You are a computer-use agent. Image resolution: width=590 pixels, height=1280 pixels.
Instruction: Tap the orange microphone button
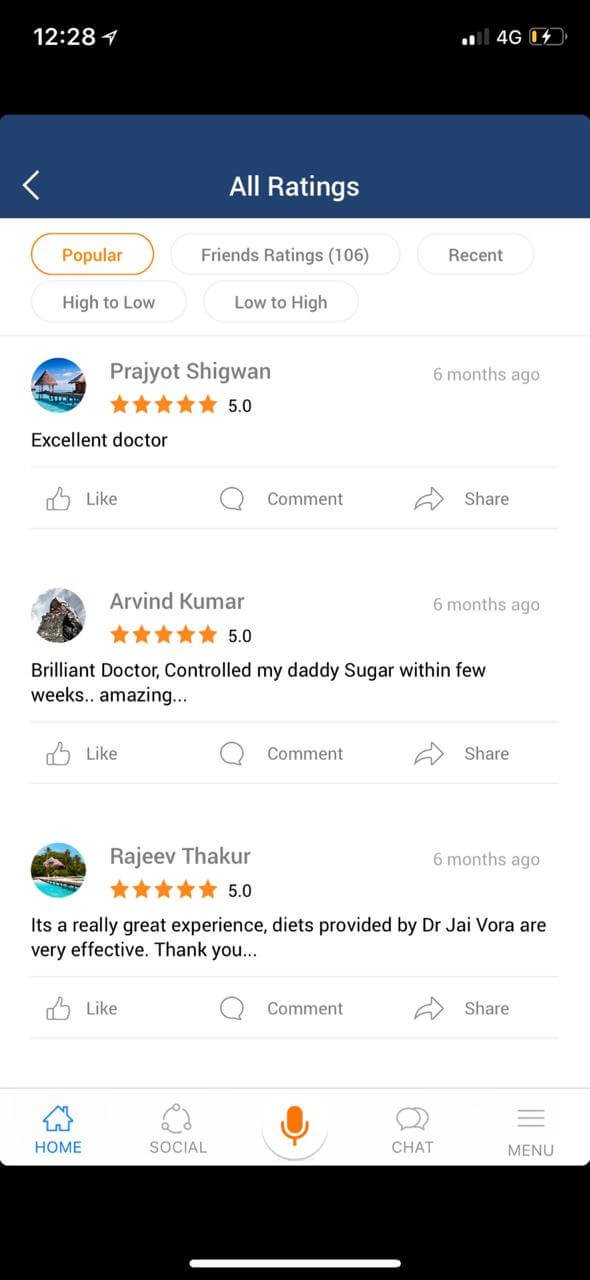[294, 1126]
